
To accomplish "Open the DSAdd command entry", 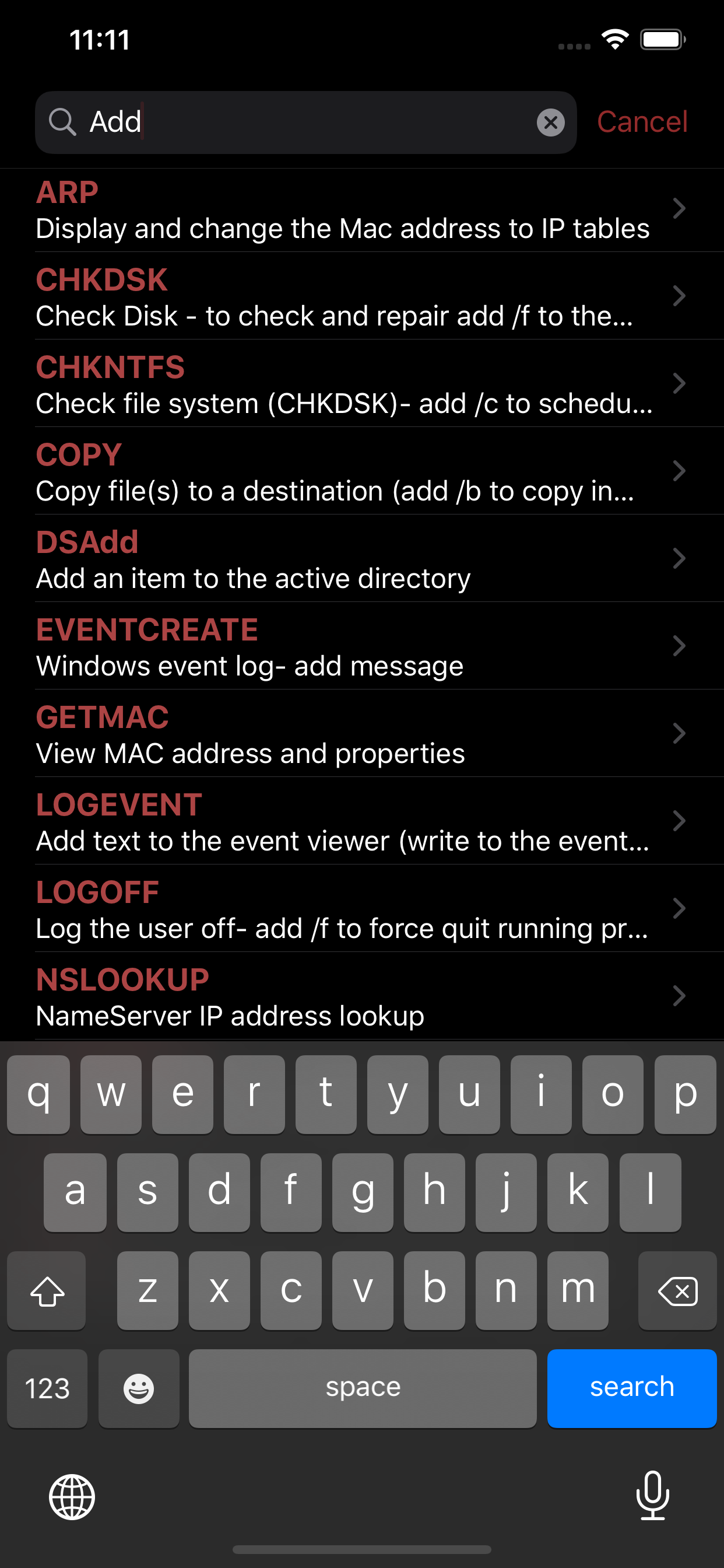I will [362, 559].
